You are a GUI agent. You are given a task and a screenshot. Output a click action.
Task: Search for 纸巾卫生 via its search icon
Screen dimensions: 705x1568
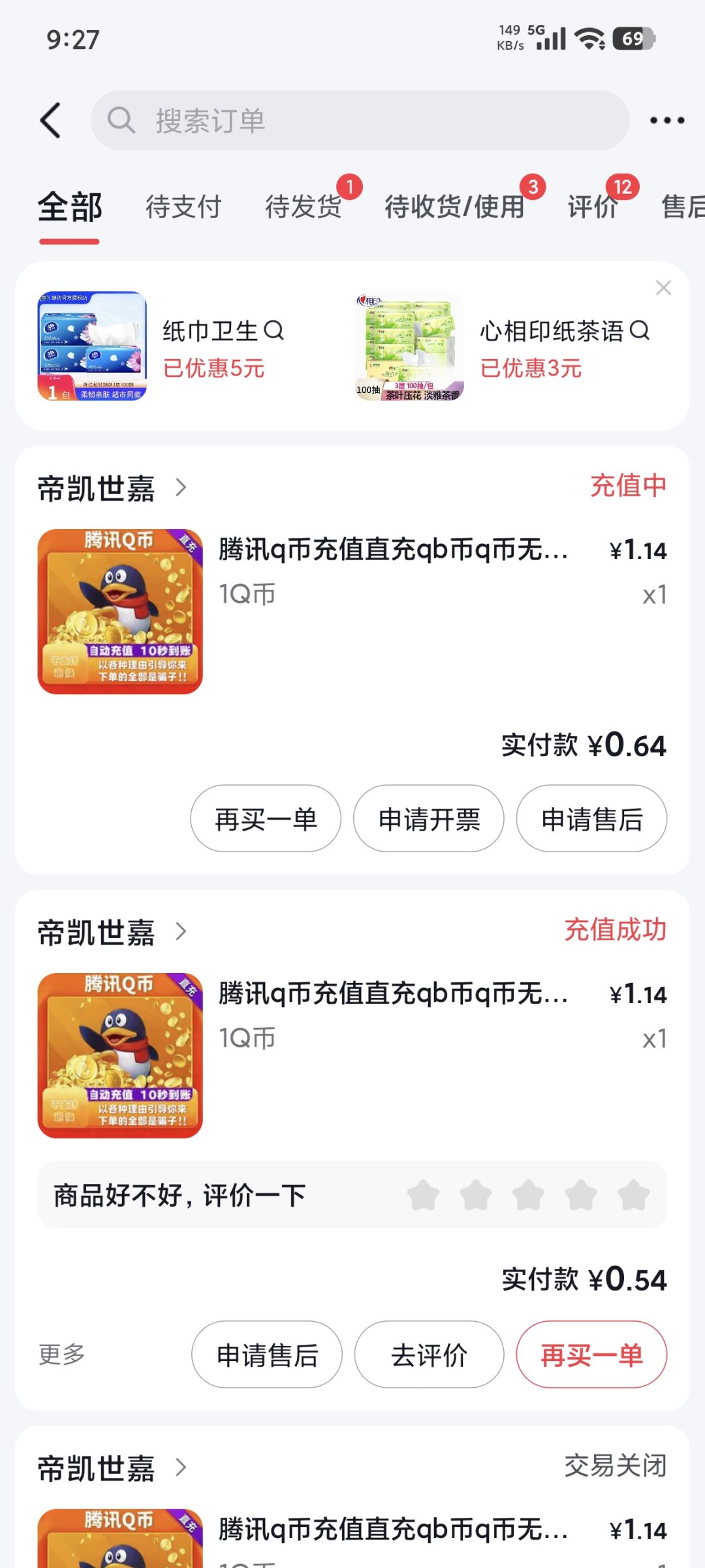point(274,330)
